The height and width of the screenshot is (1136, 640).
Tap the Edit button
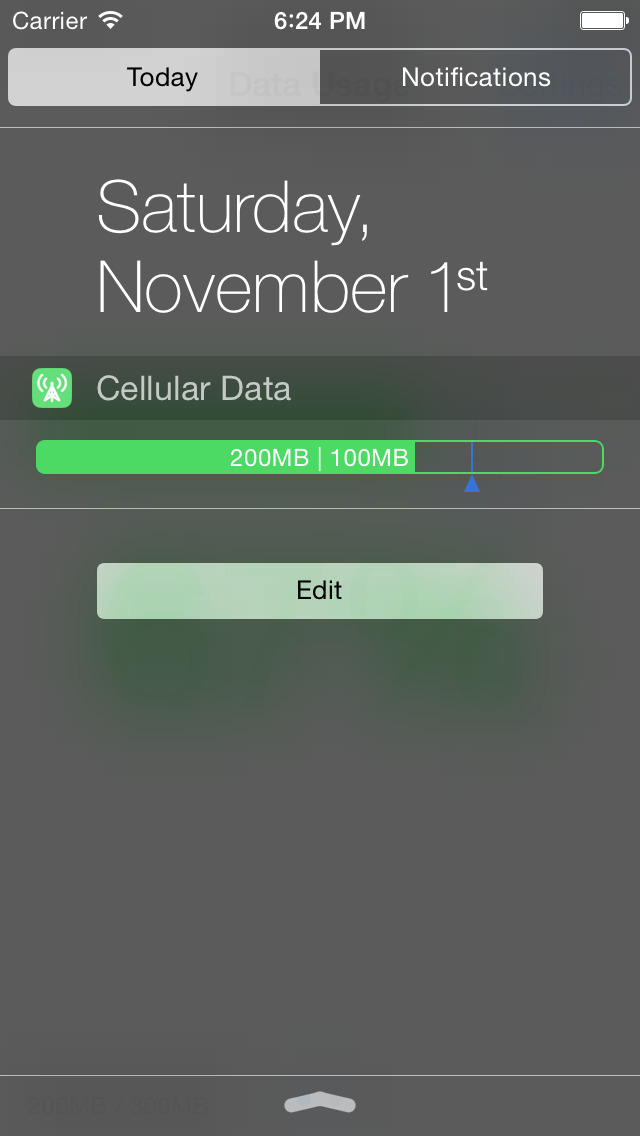[320, 591]
